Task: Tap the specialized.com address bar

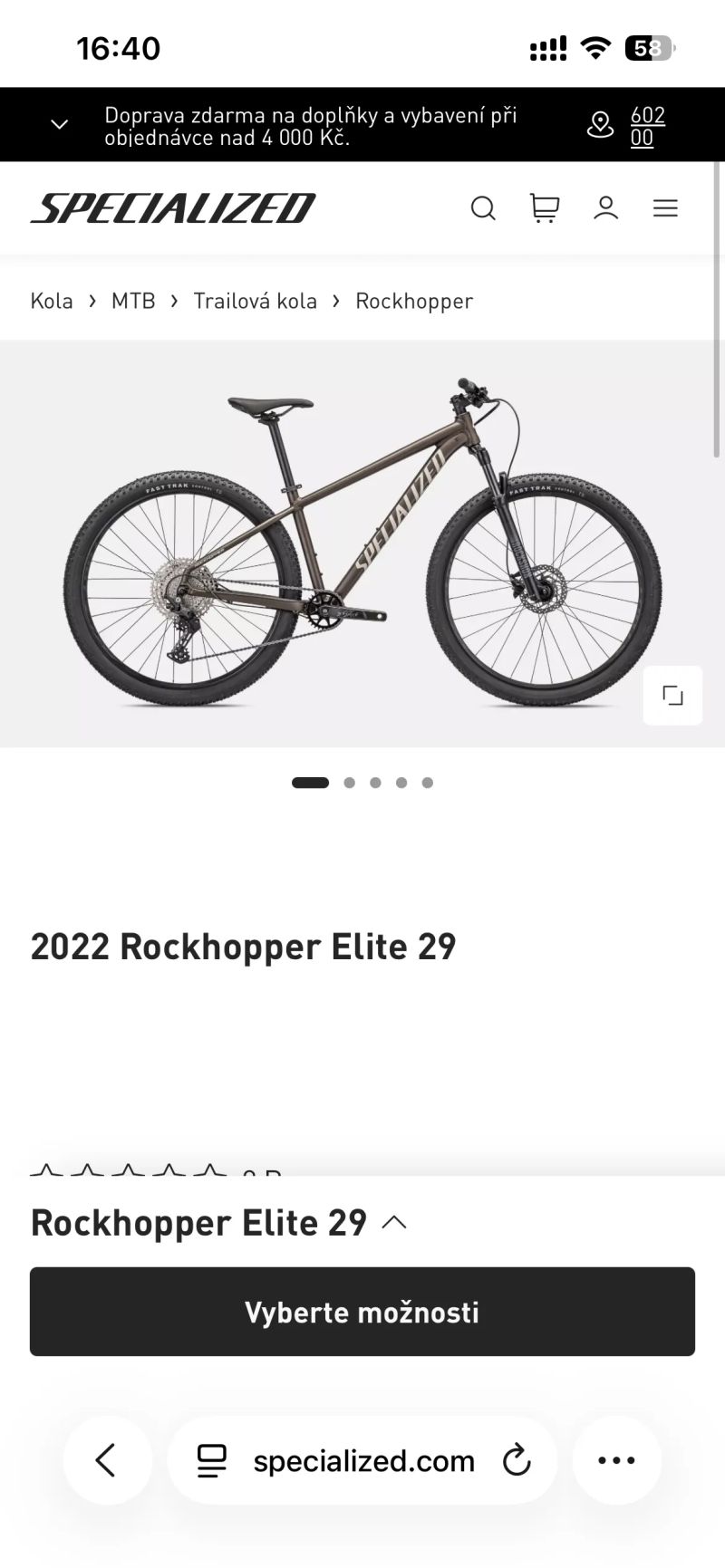Action: 362,1459
